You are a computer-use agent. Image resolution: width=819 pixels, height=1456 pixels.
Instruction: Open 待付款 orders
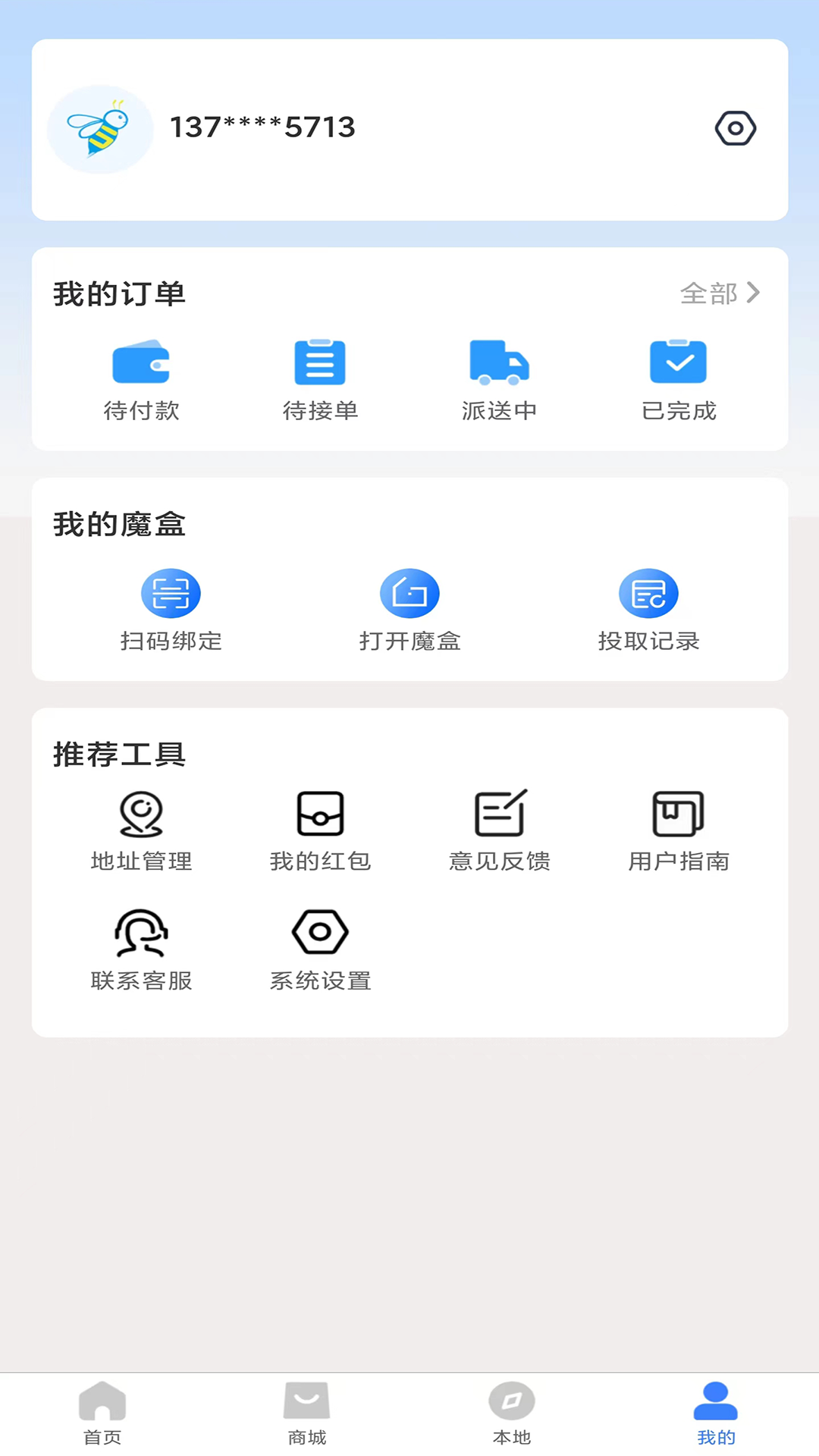tap(141, 380)
